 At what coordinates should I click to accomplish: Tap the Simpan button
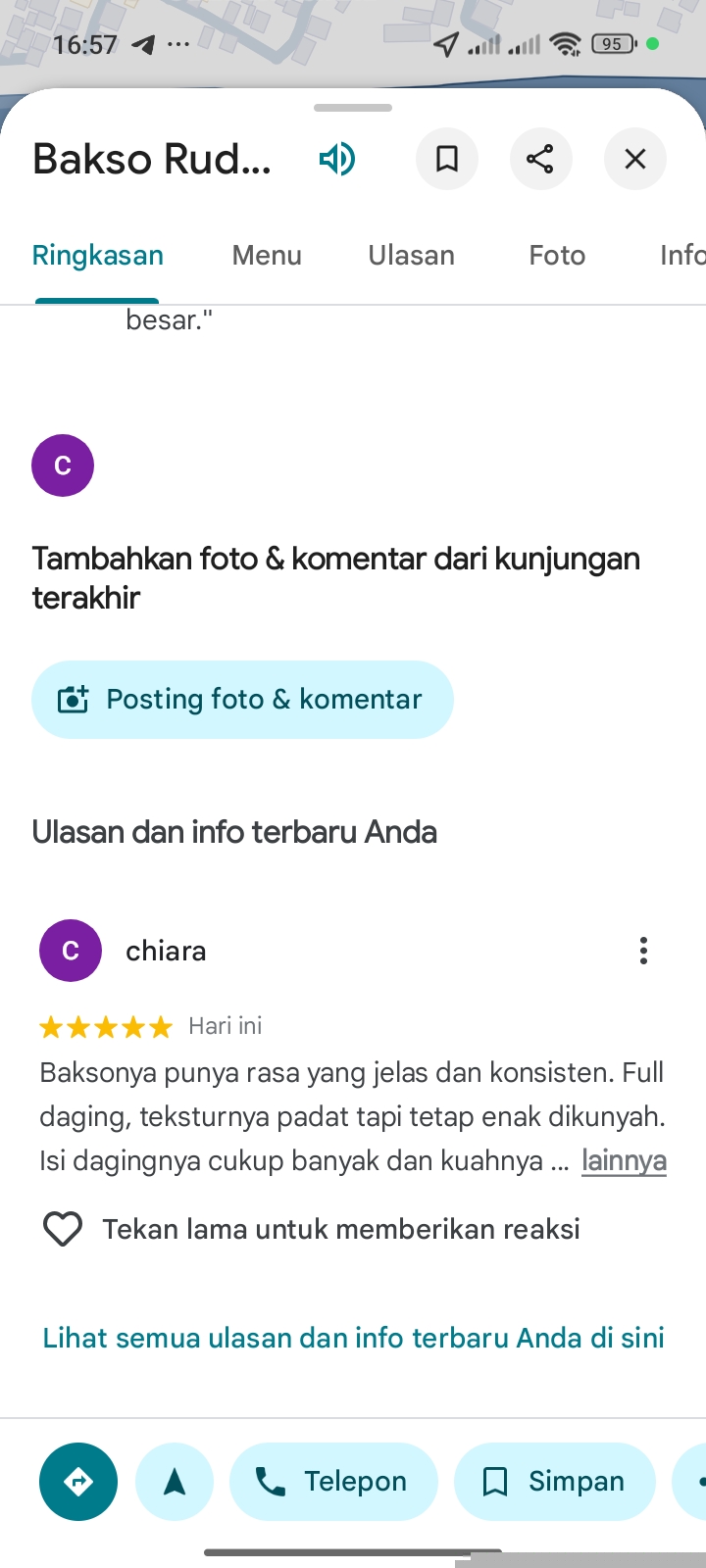coord(554,1482)
